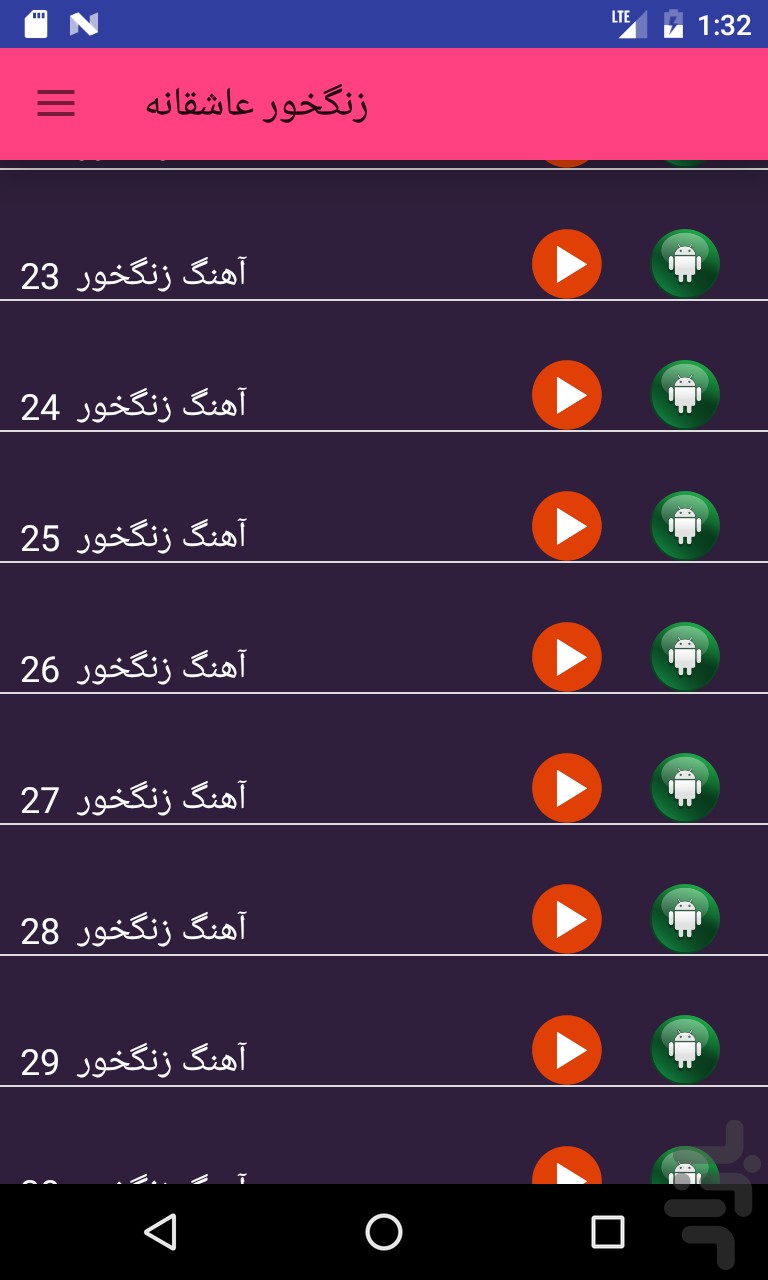Play ringtone آهنگ زنگخور 27

[x=567, y=788]
